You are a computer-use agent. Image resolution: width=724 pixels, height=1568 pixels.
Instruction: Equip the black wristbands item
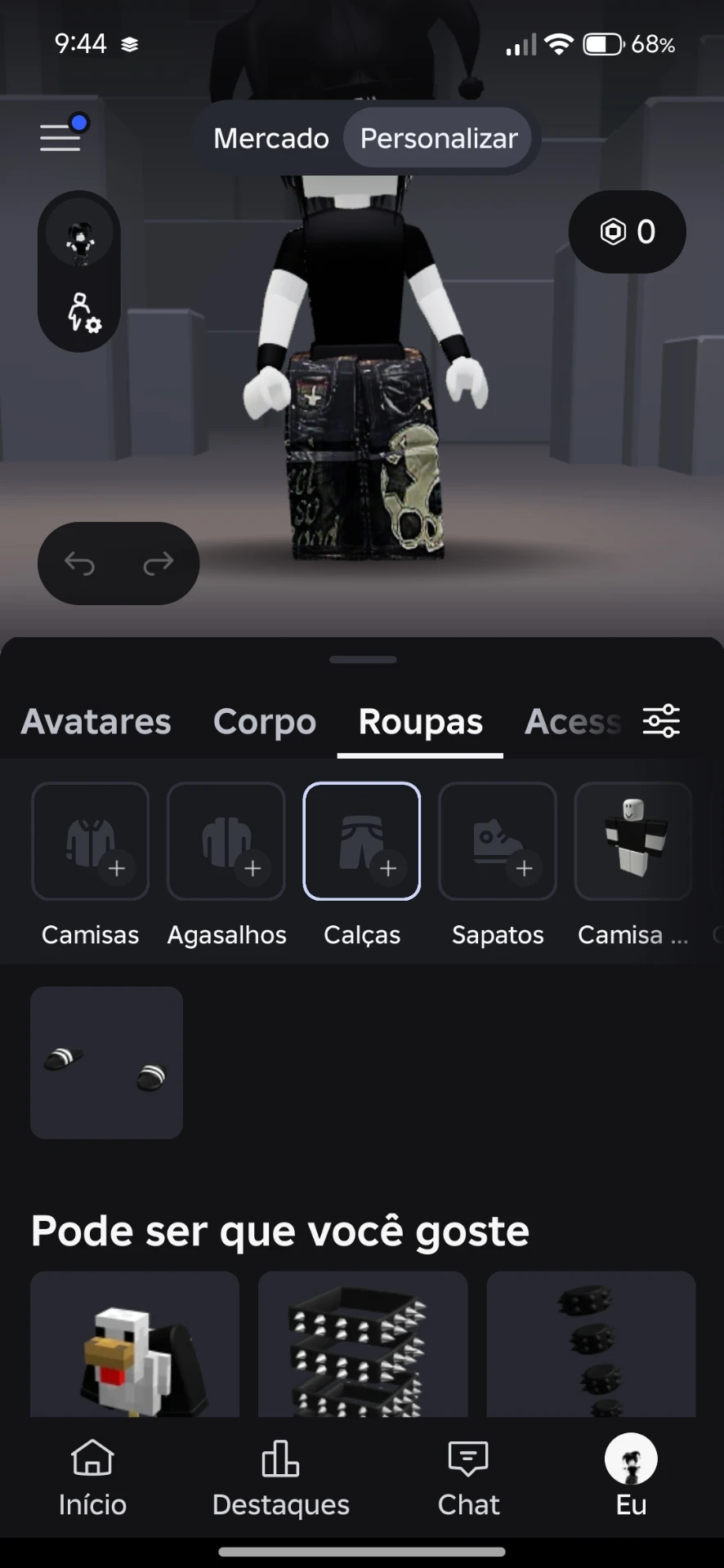(106, 1062)
